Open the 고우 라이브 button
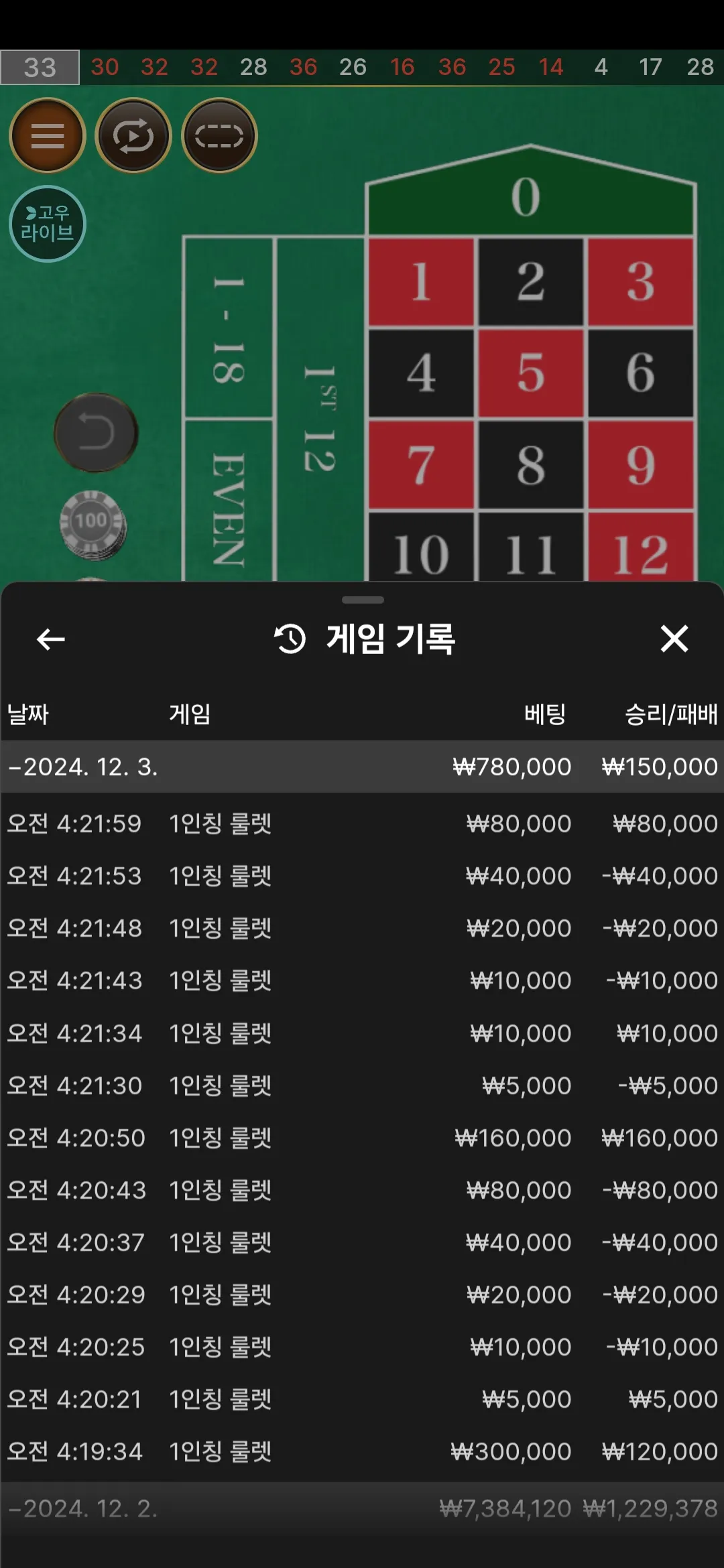The height and width of the screenshot is (1568, 724). click(48, 224)
